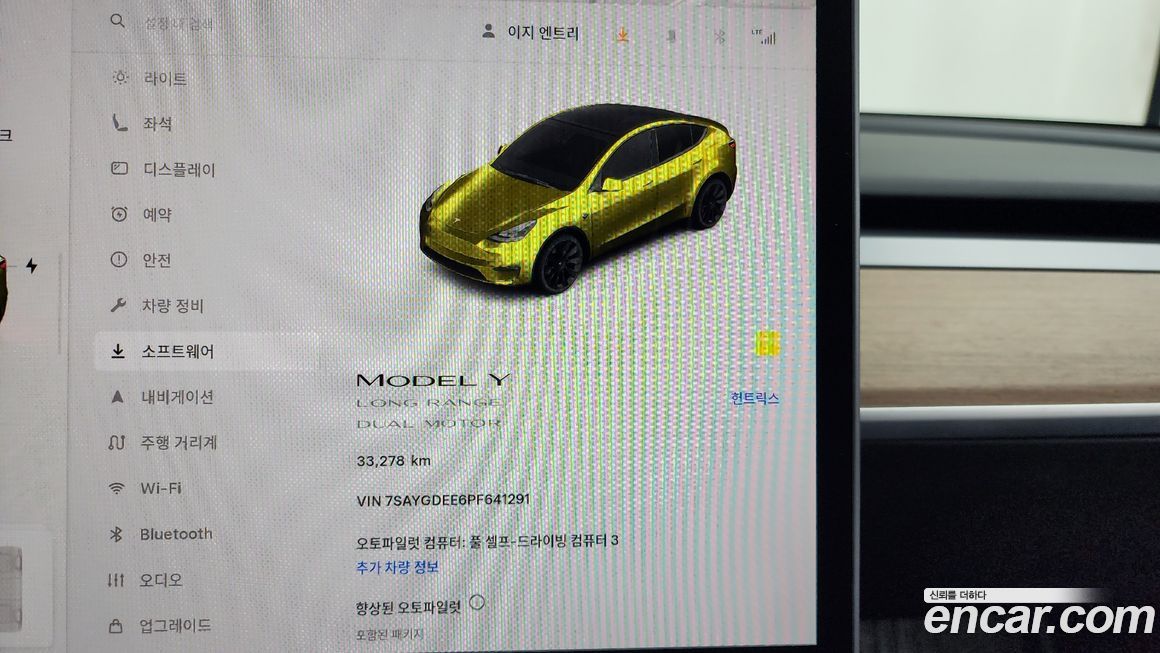Select the 안전 menu item
Screen dimensions: 1160x653
(156, 261)
